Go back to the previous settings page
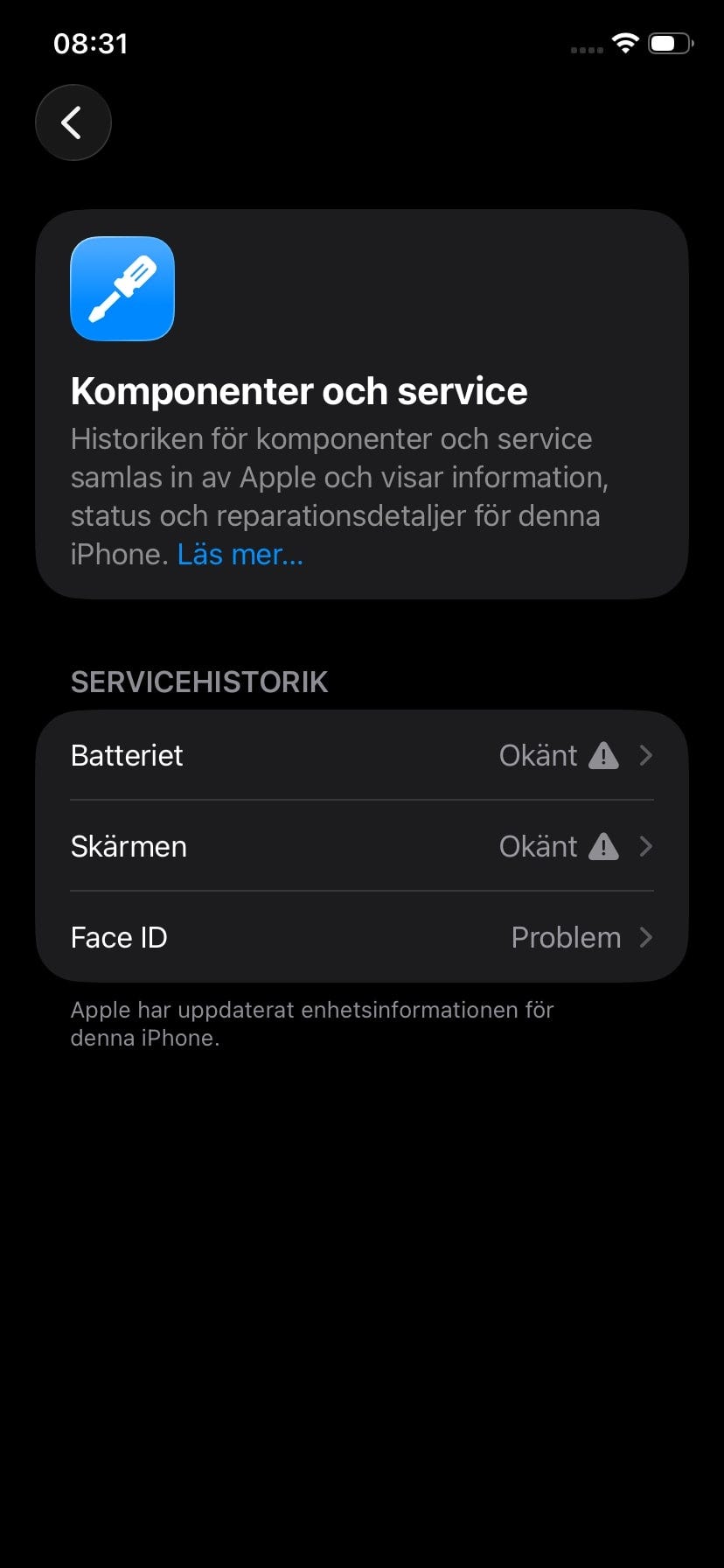Viewport: 724px width, 1568px height. pos(73,122)
